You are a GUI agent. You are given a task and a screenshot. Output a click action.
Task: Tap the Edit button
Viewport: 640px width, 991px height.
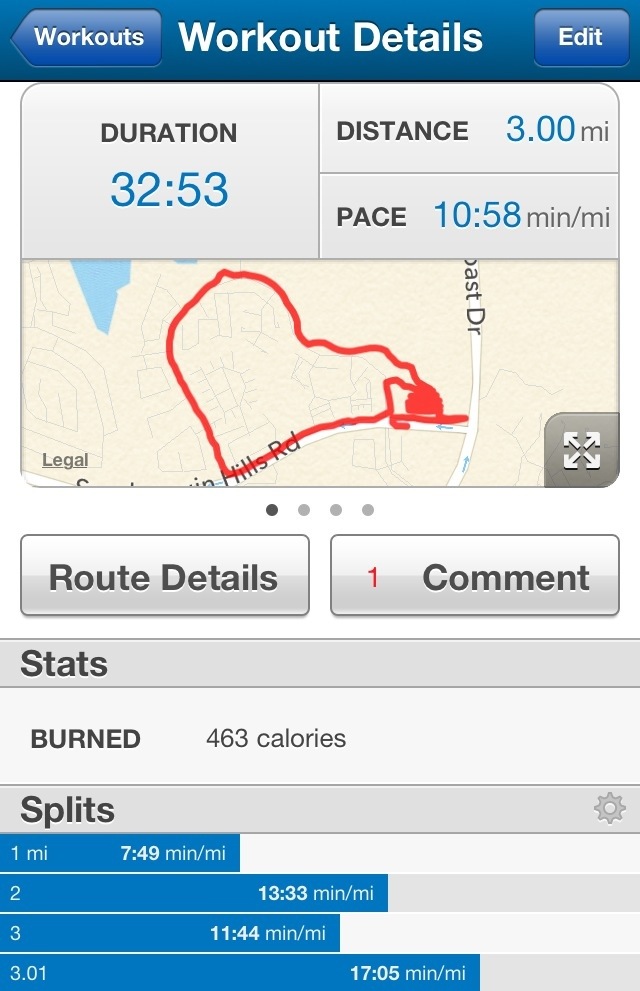[580, 38]
